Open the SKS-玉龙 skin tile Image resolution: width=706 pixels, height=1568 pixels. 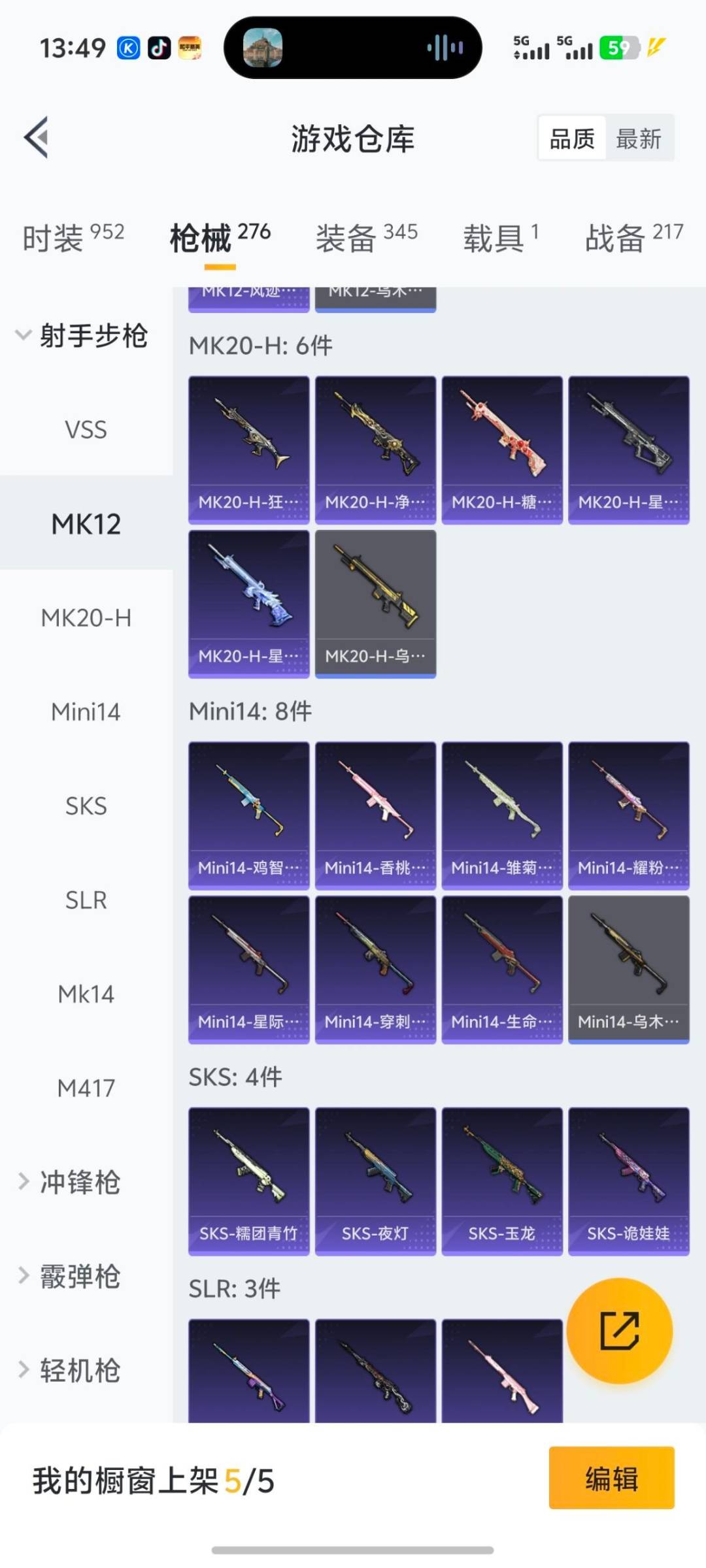click(x=502, y=1181)
